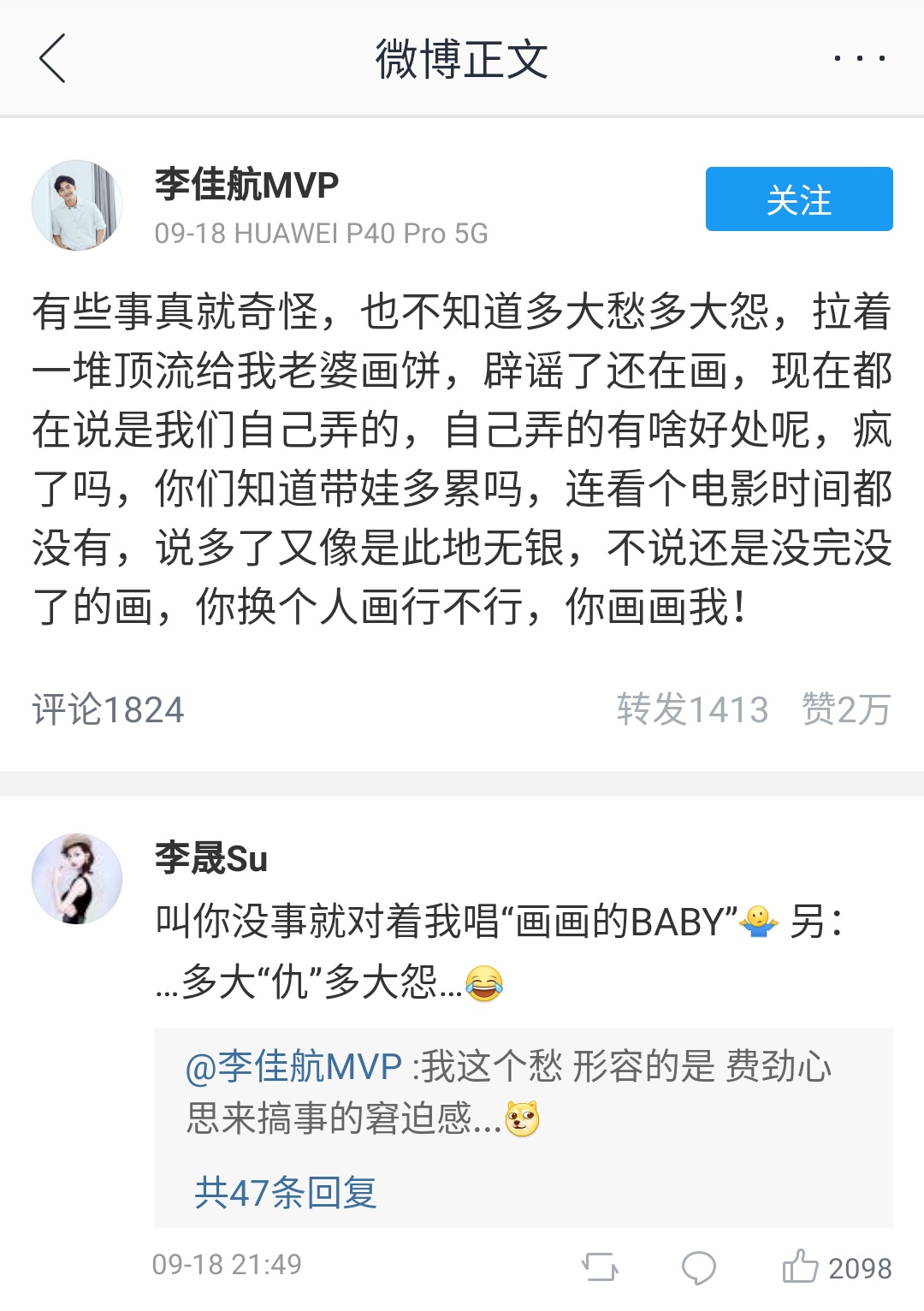Tap the 微博正文 title bar
Image resolution: width=924 pixels, height=1311 pixels.
click(x=462, y=58)
